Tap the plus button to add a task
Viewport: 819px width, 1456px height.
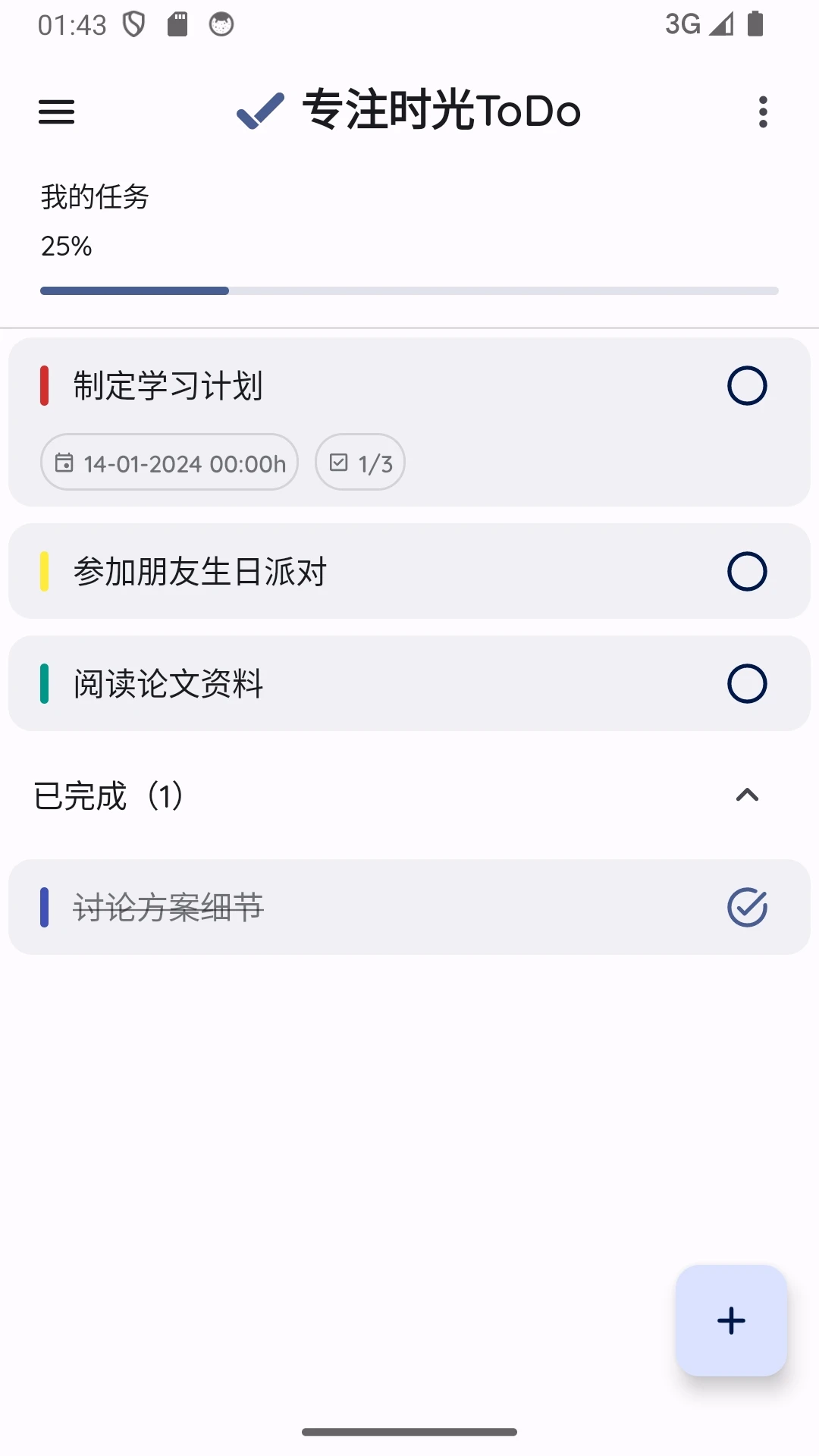[x=730, y=1321]
